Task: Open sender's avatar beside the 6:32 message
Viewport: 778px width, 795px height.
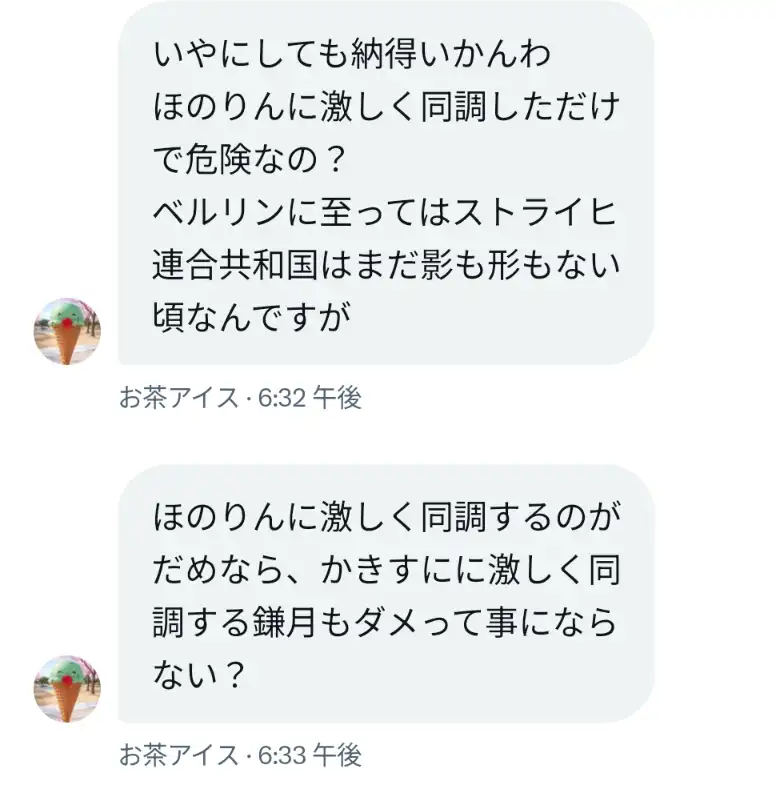Action: tap(68, 331)
